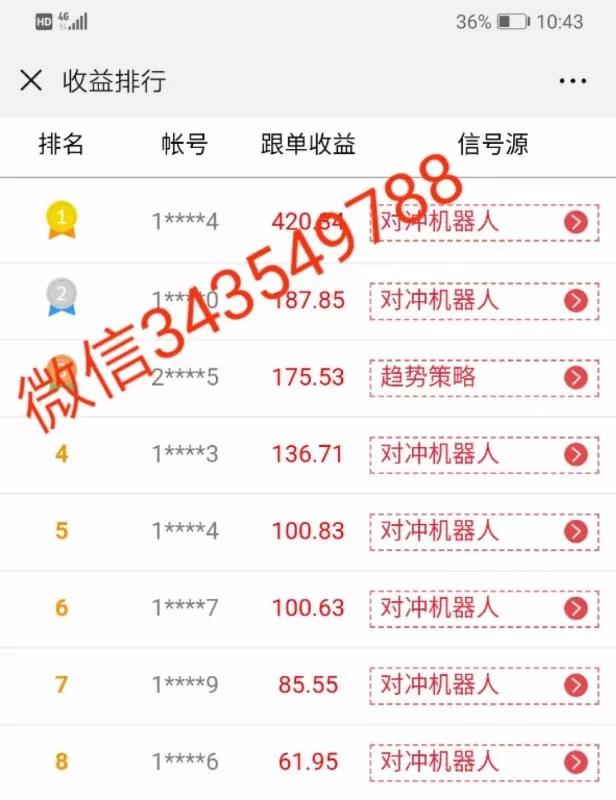The image size is (616, 800).
Task: View 对冲机器人 source for the 187.85 row
Action: click(x=478, y=300)
